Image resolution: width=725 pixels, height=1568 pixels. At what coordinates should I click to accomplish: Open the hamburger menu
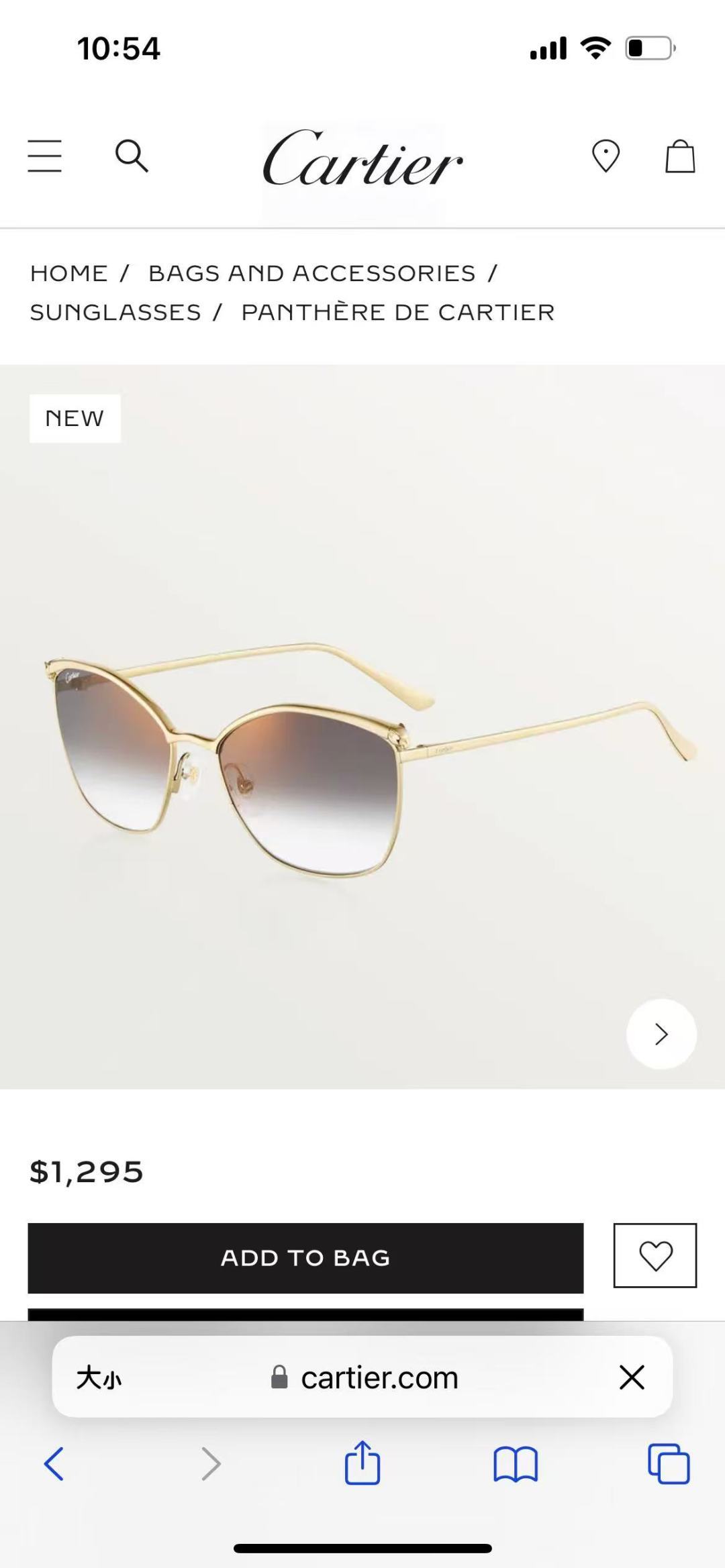coord(44,156)
